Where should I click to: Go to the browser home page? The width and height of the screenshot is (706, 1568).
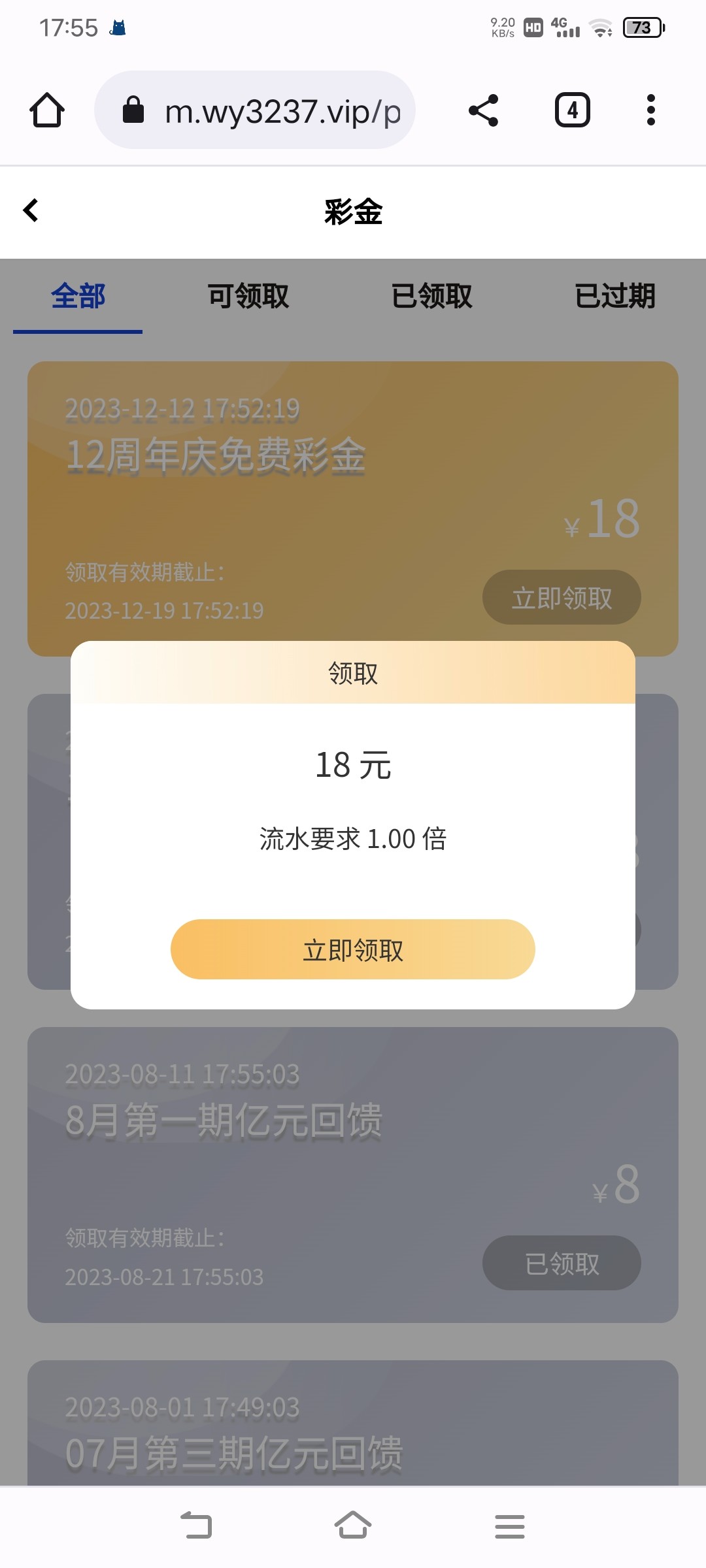coord(47,110)
